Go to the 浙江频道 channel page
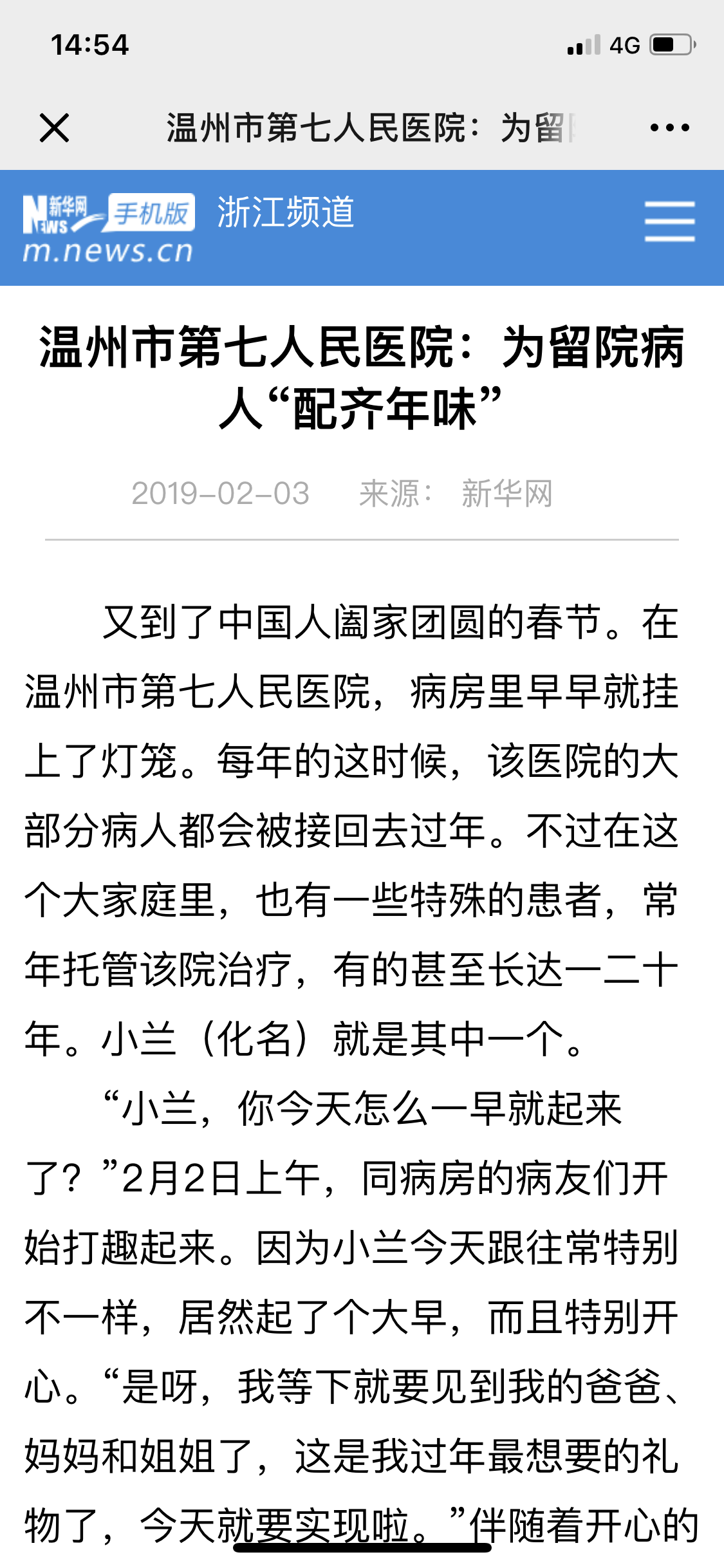Screen dimensions: 724x1568 (x=286, y=212)
